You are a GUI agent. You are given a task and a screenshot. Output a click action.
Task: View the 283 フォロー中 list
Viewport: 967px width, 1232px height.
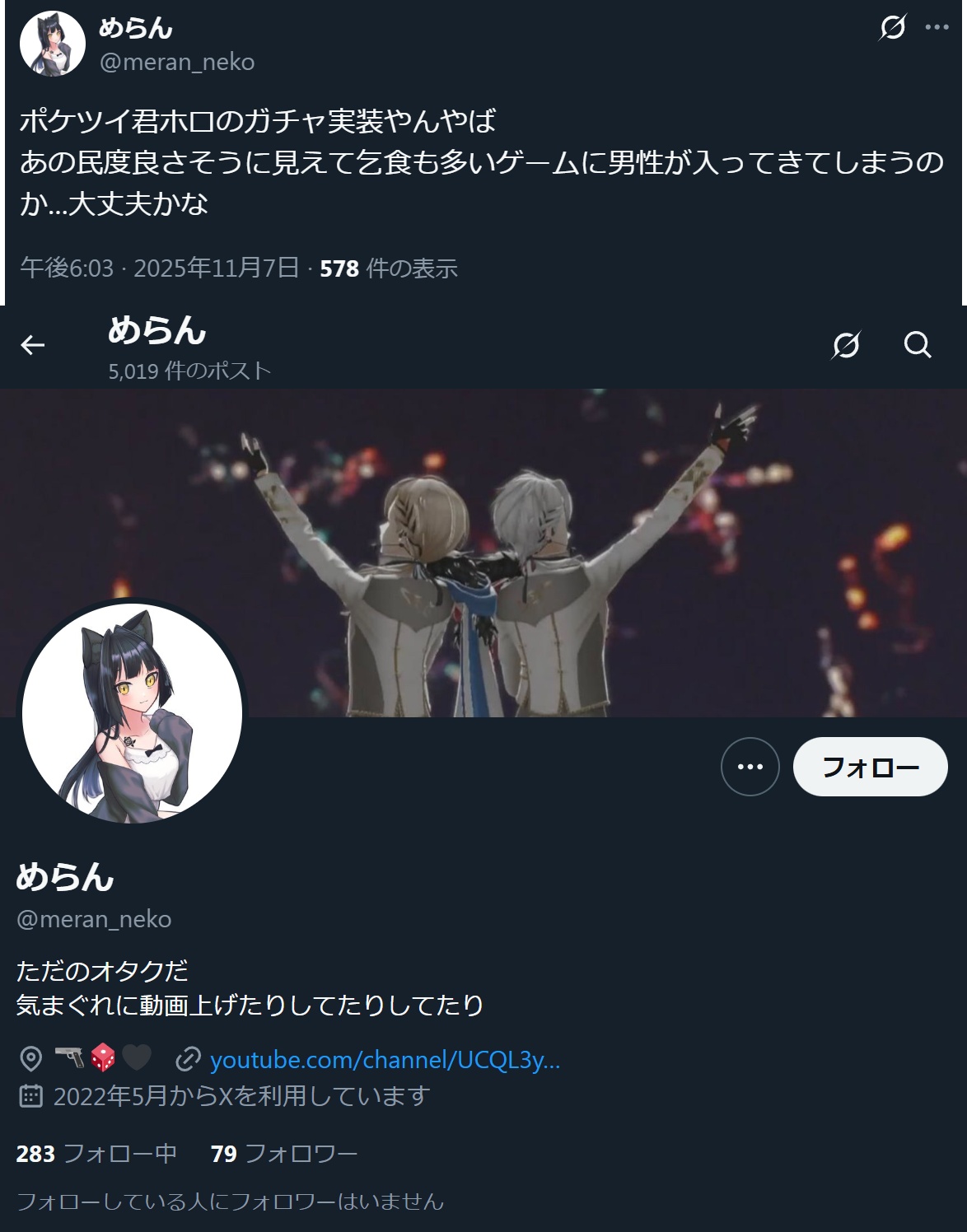(x=96, y=1154)
